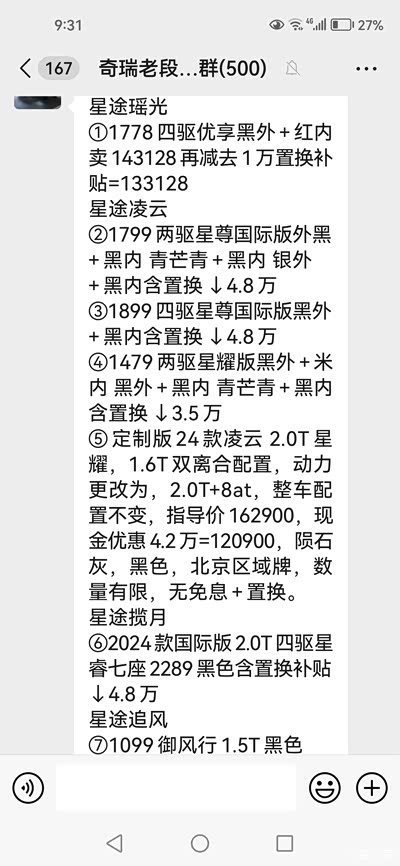Switch to voice message input
400x866 pixels.
coord(28,787)
